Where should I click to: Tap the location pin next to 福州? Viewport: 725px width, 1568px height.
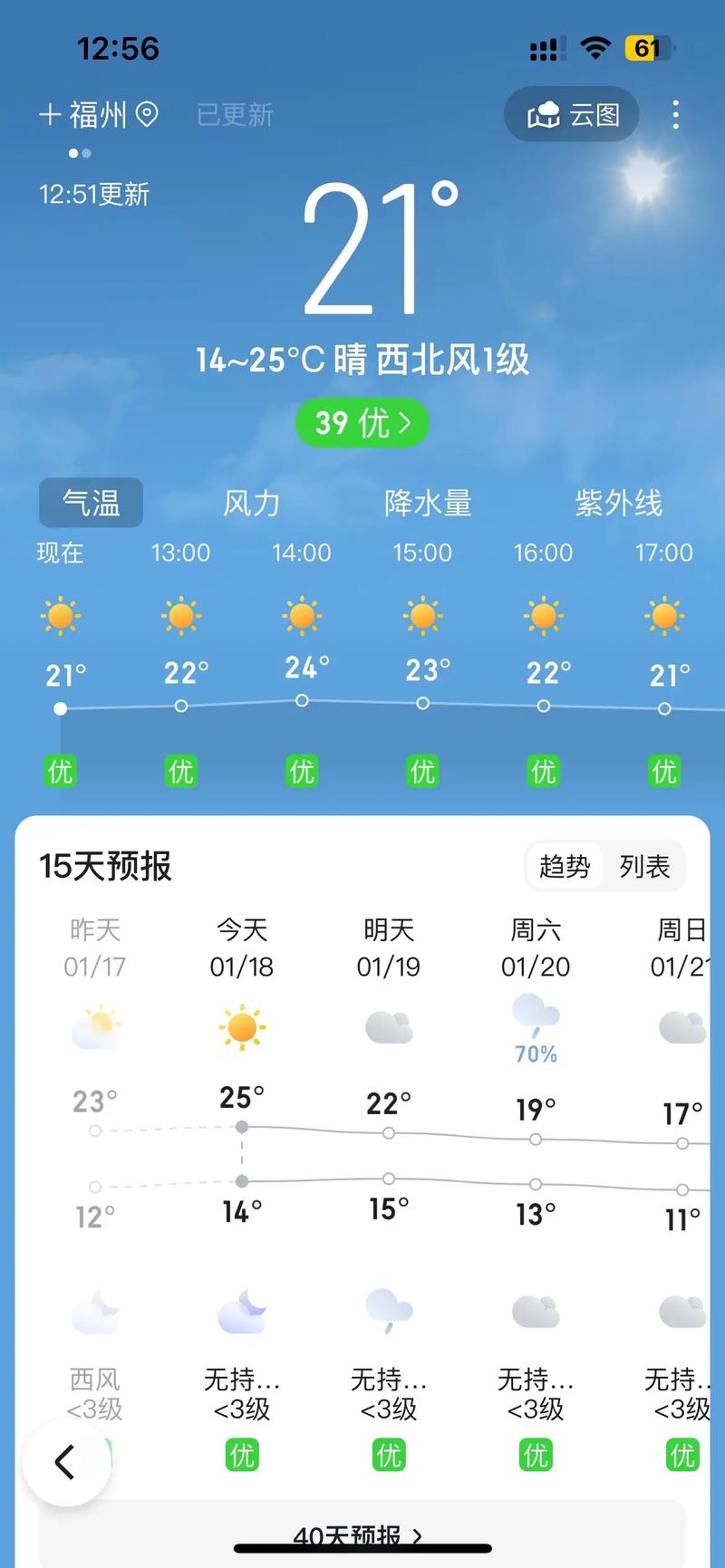point(147,115)
